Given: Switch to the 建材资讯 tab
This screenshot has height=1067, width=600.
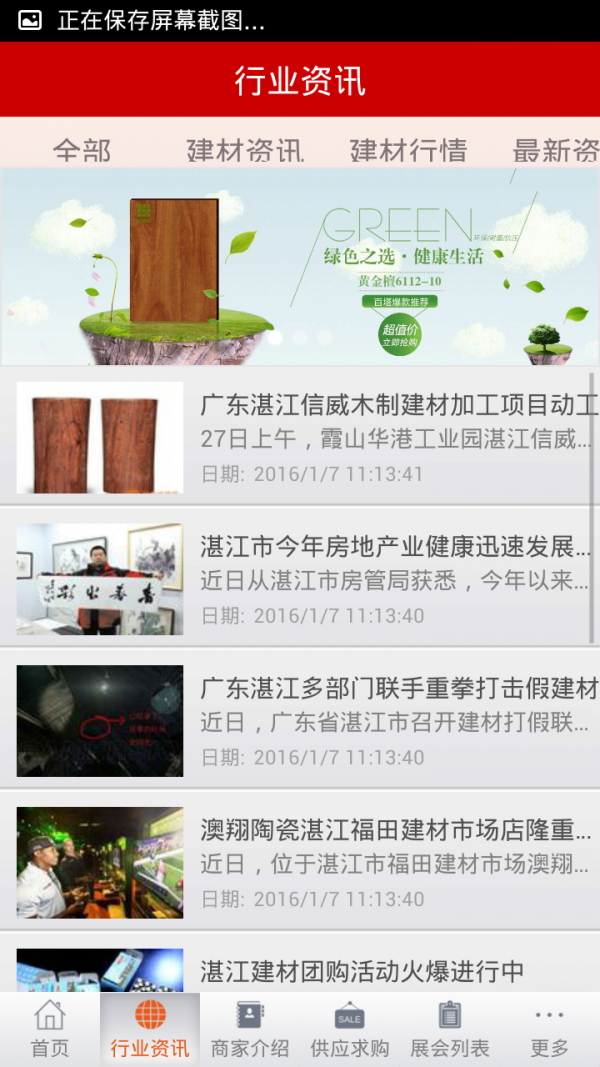Looking at the screenshot, I should coord(245,150).
